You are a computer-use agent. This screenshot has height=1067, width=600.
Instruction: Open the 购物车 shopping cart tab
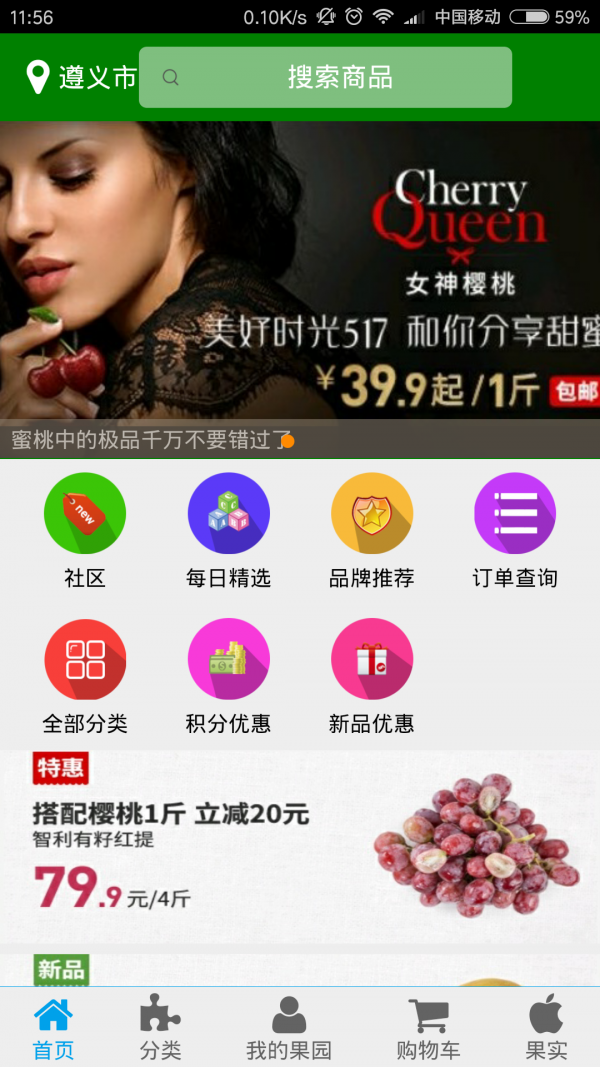click(x=428, y=1028)
